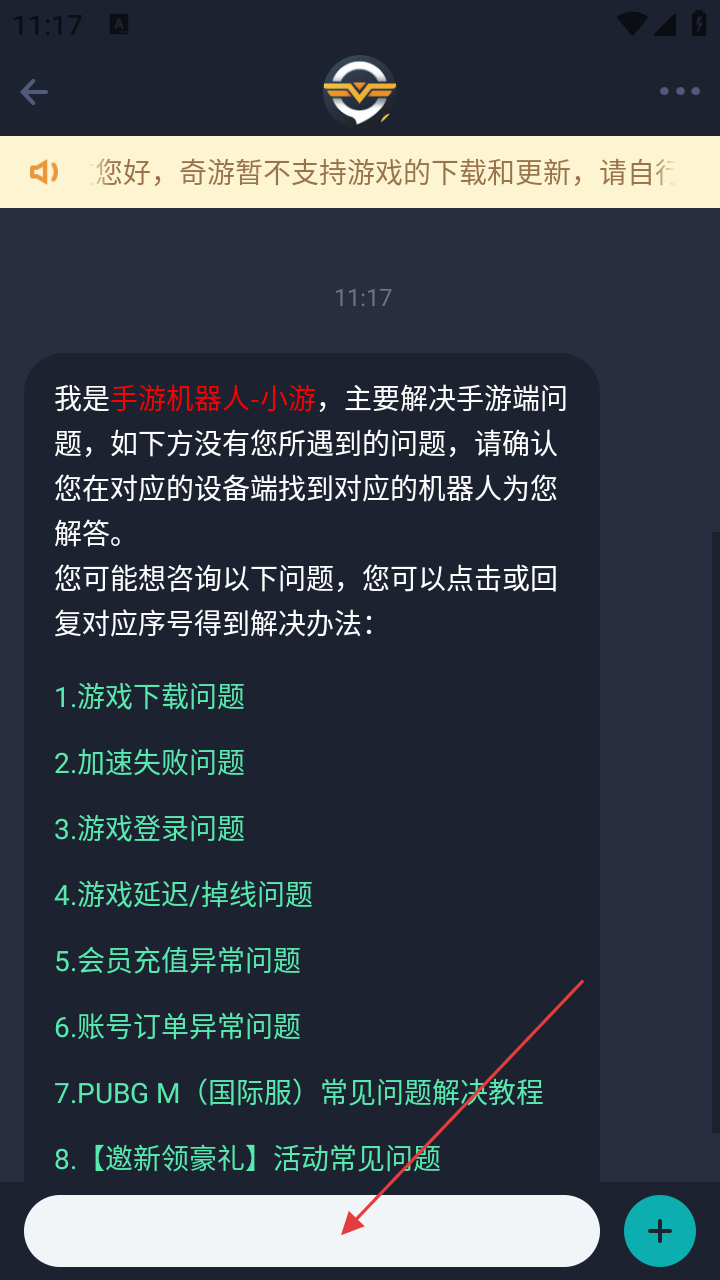
Task: Select the 2.加速失败问题 option
Action: click(x=150, y=763)
